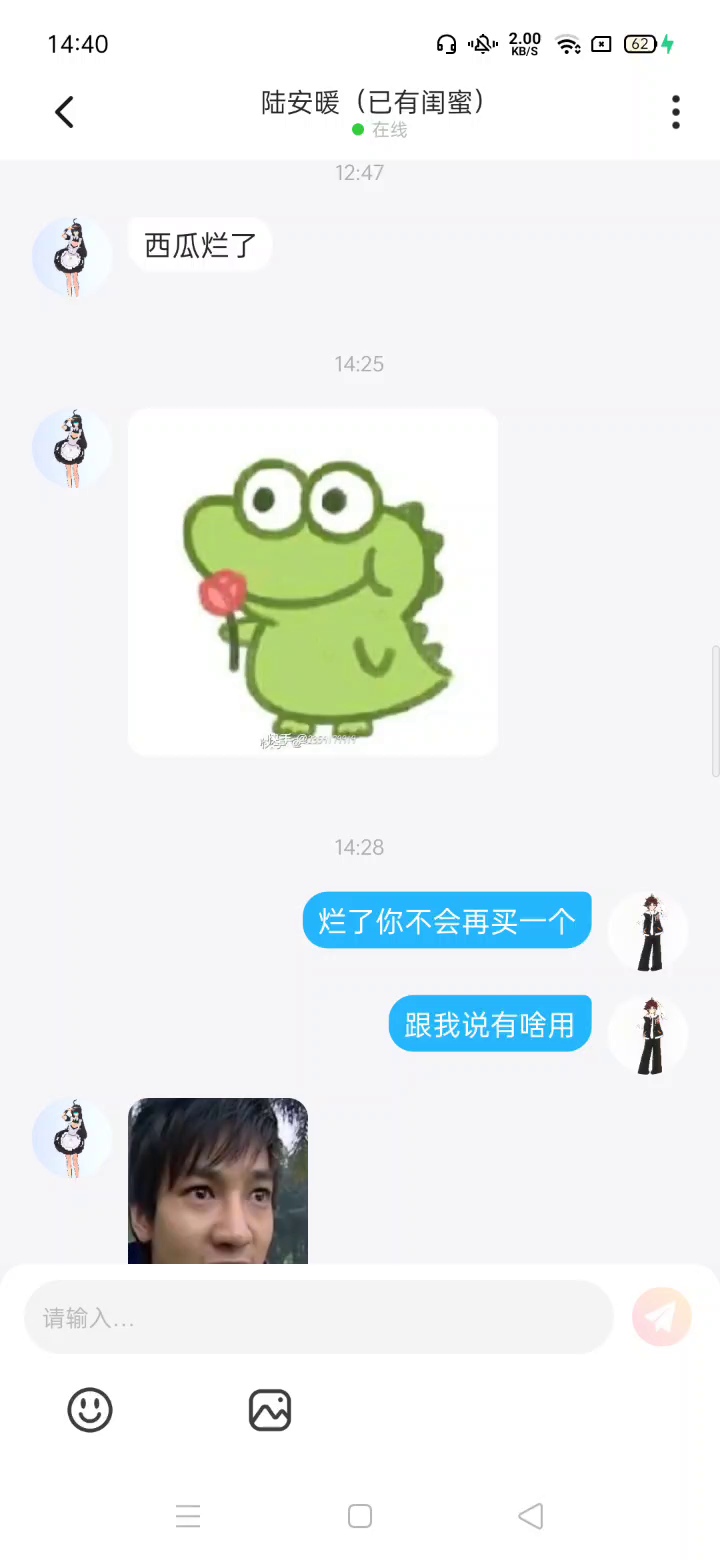
Task: Open the man's face photo message
Action: click(x=218, y=1181)
